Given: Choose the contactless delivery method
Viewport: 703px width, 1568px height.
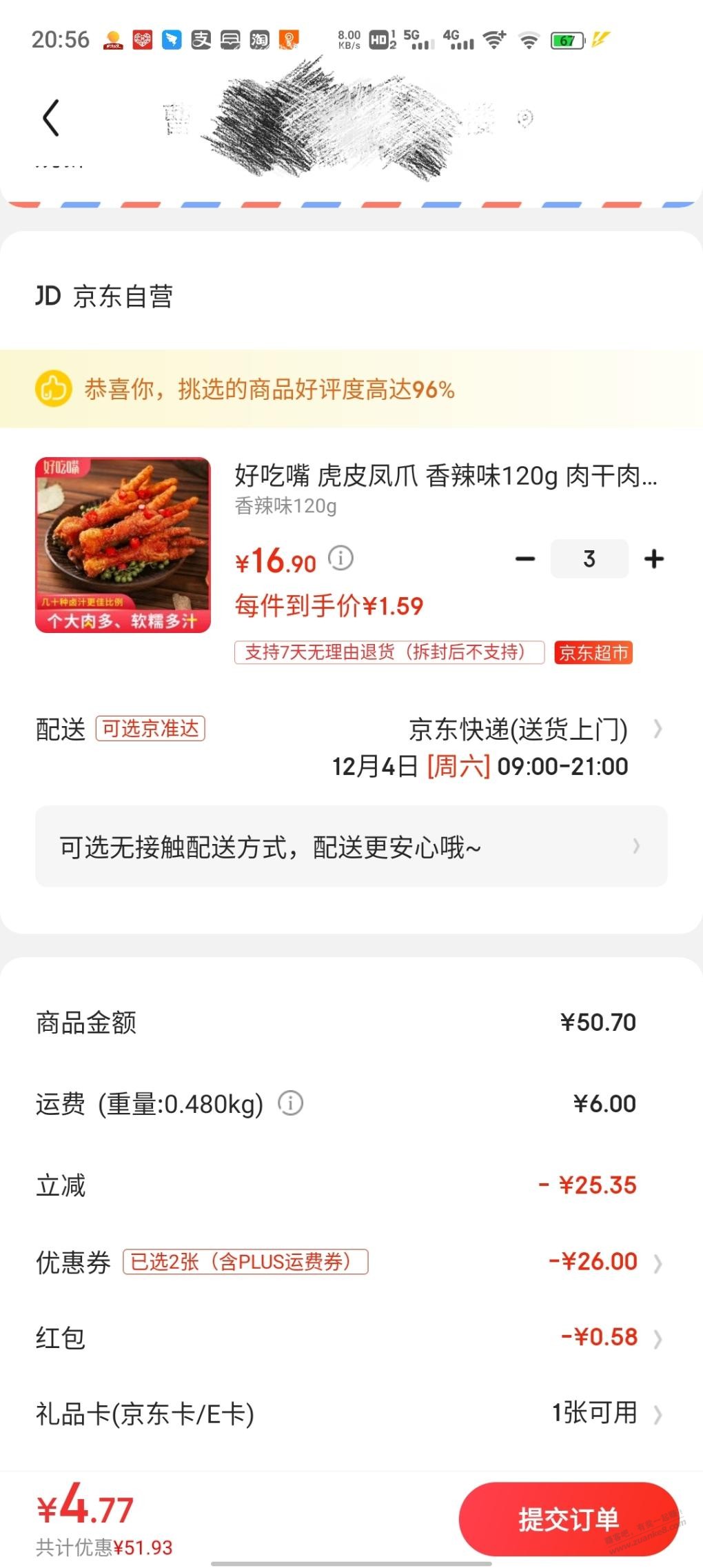Looking at the screenshot, I should [351, 846].
